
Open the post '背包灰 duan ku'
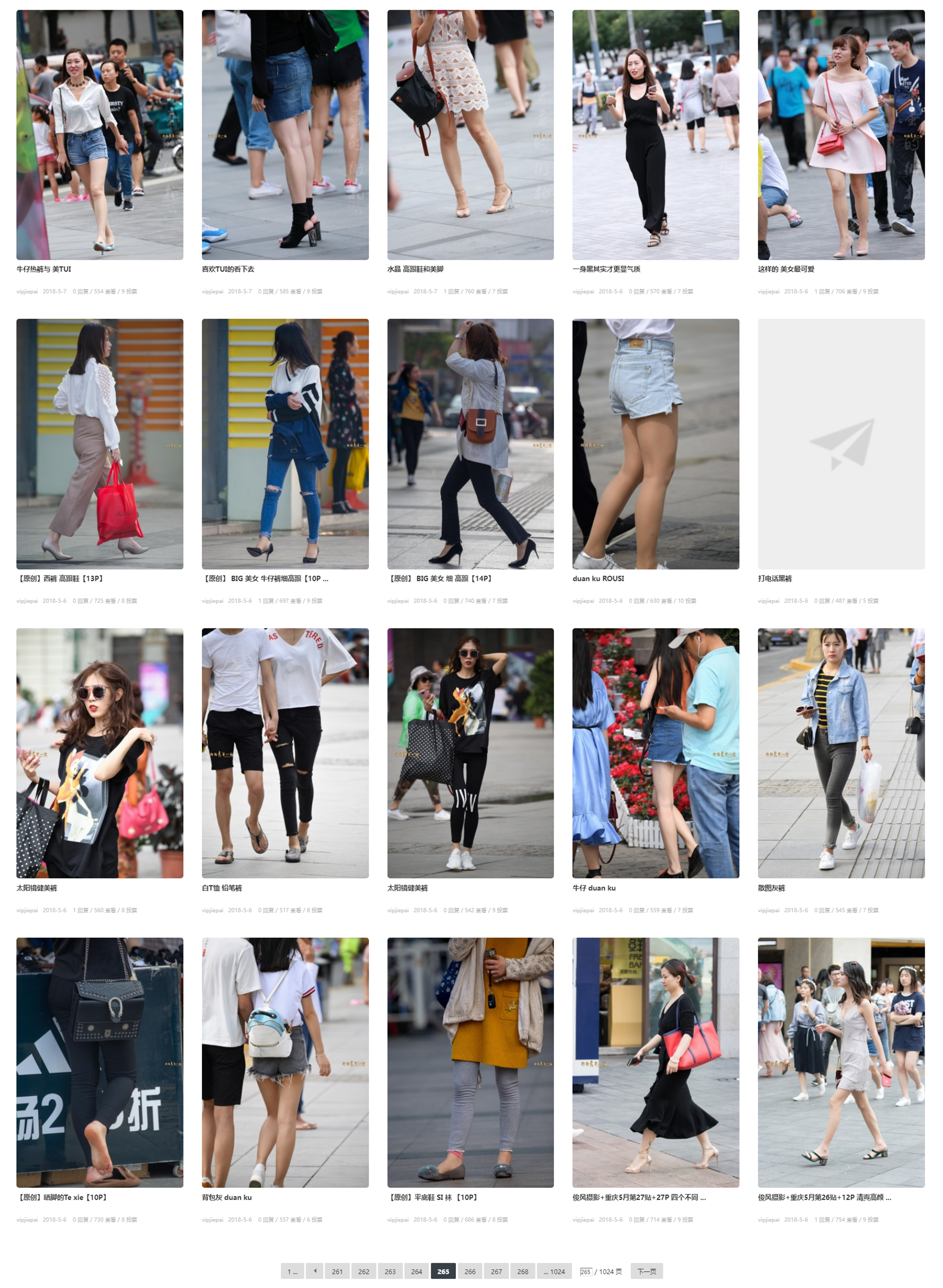pos(227,1197)
